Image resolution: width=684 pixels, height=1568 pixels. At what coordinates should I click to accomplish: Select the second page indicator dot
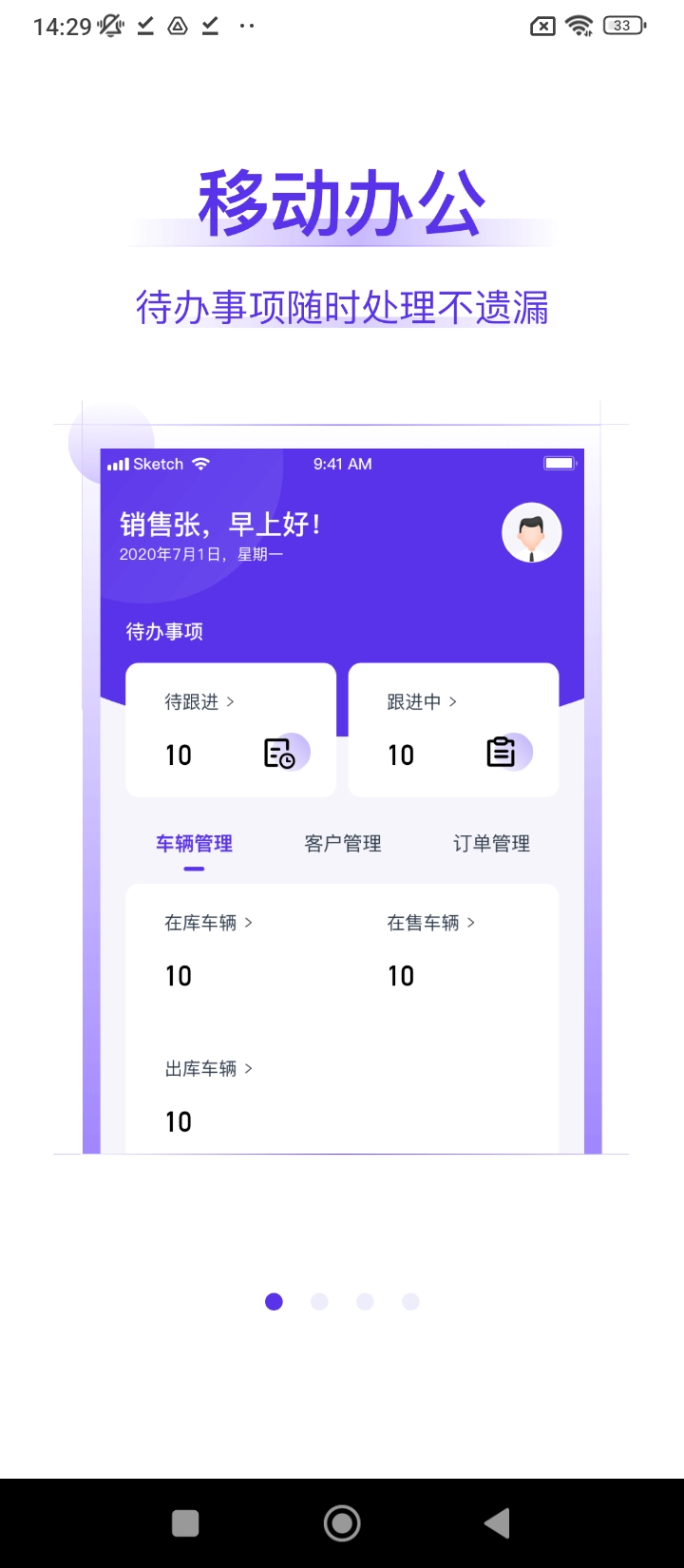click(319, 1301)
